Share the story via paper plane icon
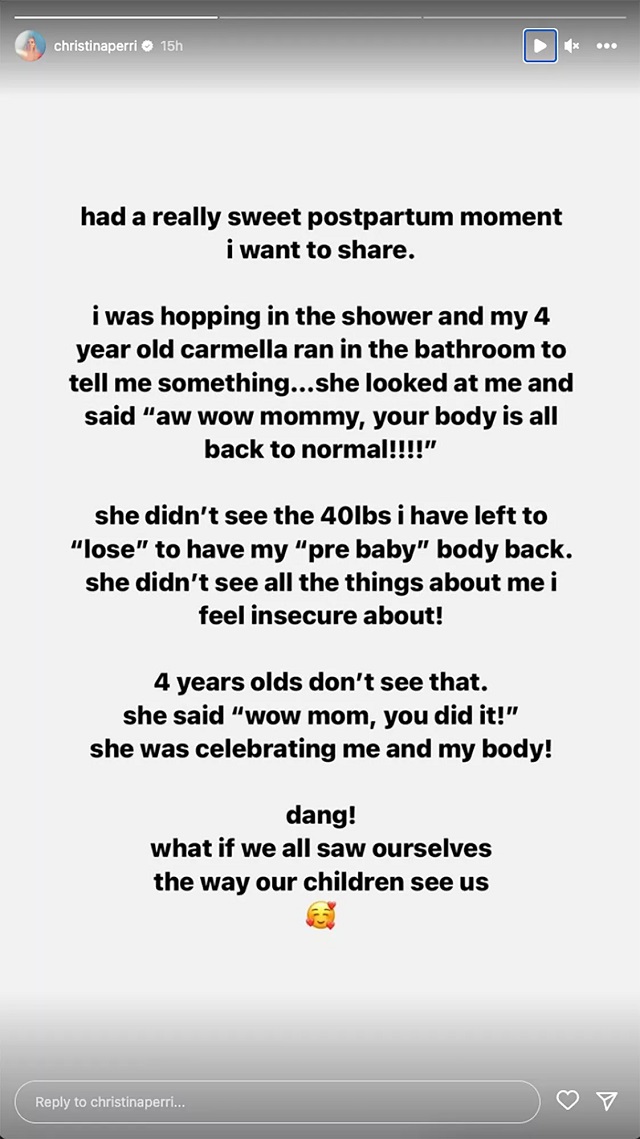The width and height of the screenshot is (640, 1139). click(607, 1101)
